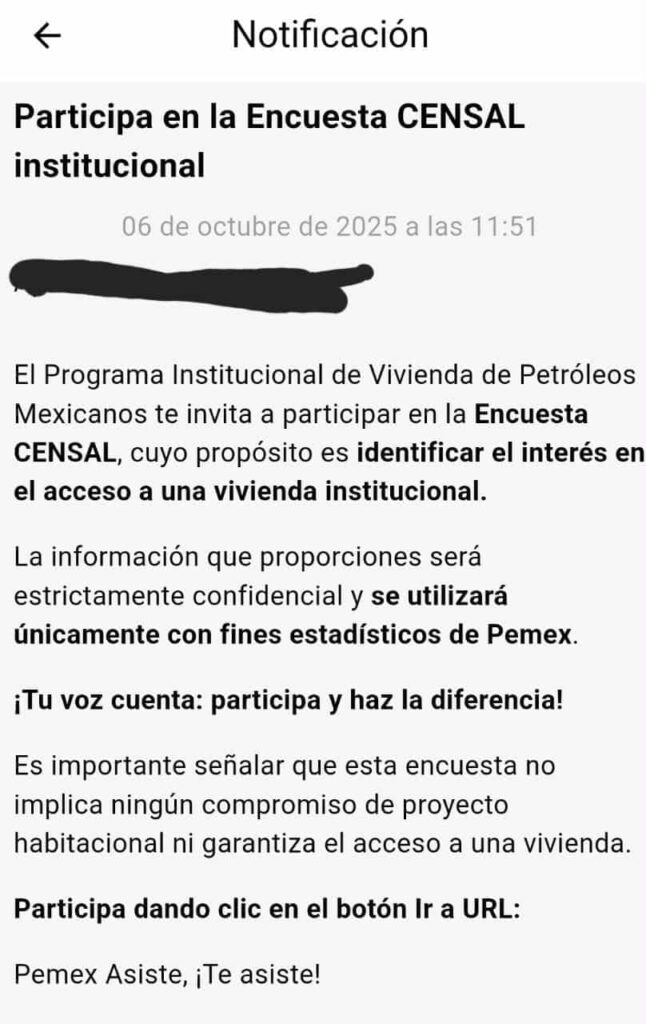Go back from the Notificación screen
646x1024 pixels.
(x=47, y=36)
